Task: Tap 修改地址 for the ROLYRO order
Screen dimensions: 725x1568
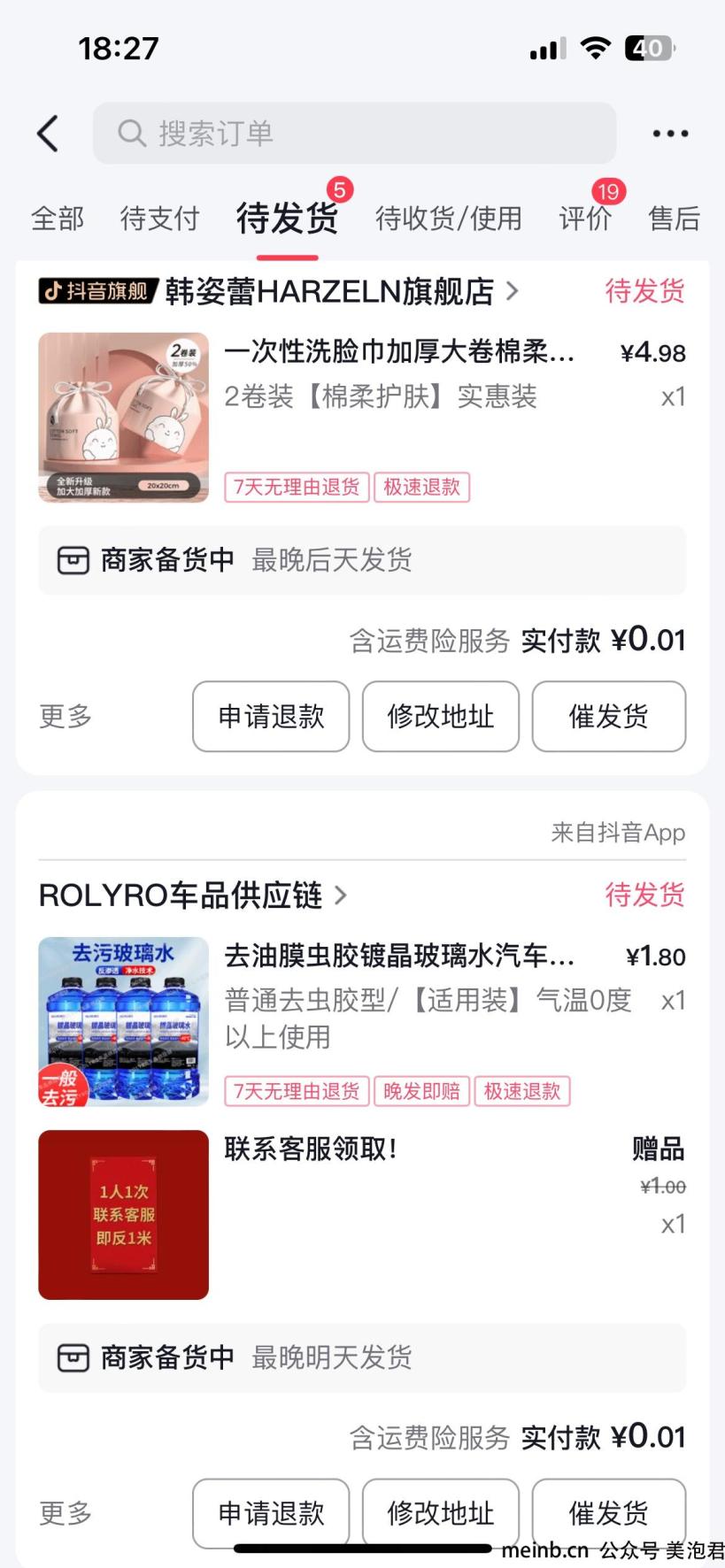Action: click(441, 1513)
